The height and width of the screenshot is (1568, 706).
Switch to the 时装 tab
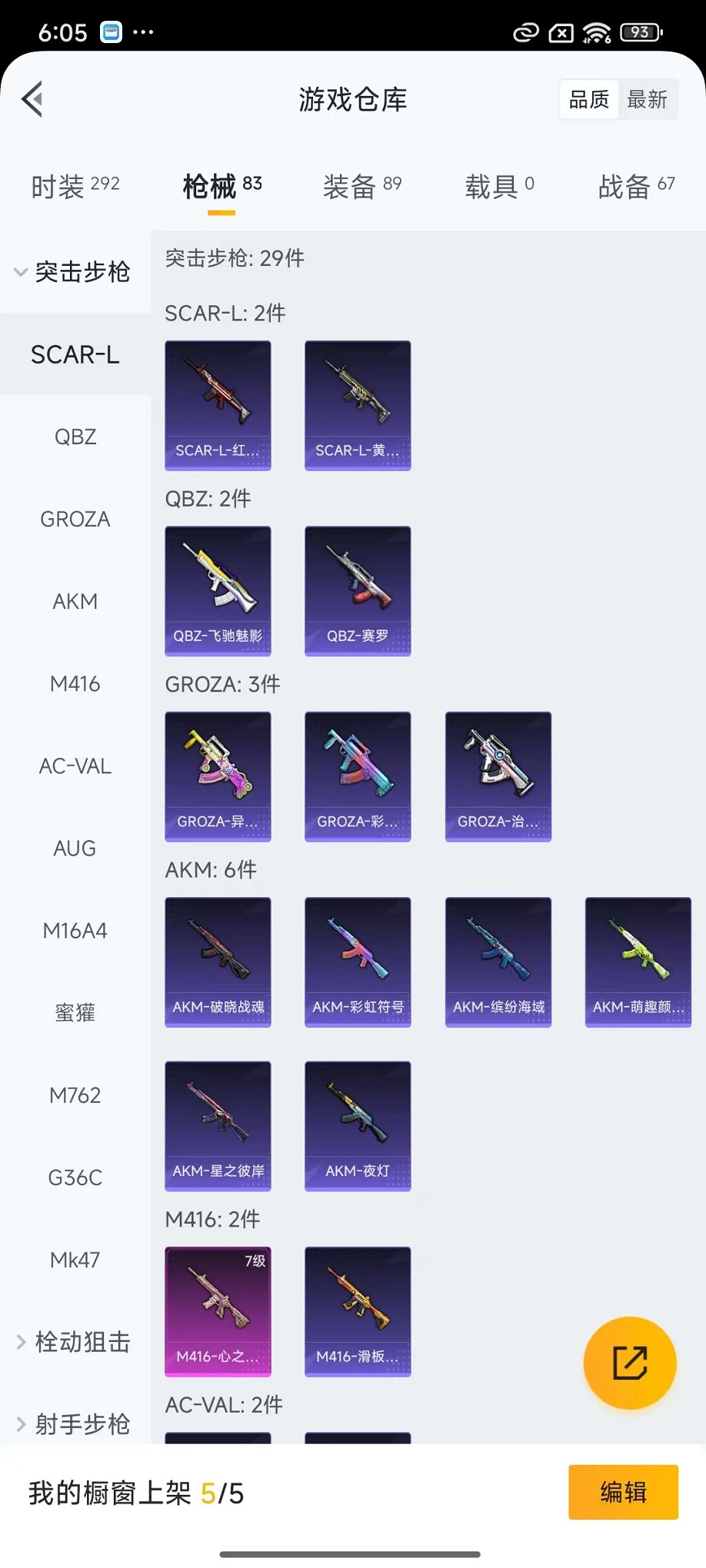pos(75,186)
